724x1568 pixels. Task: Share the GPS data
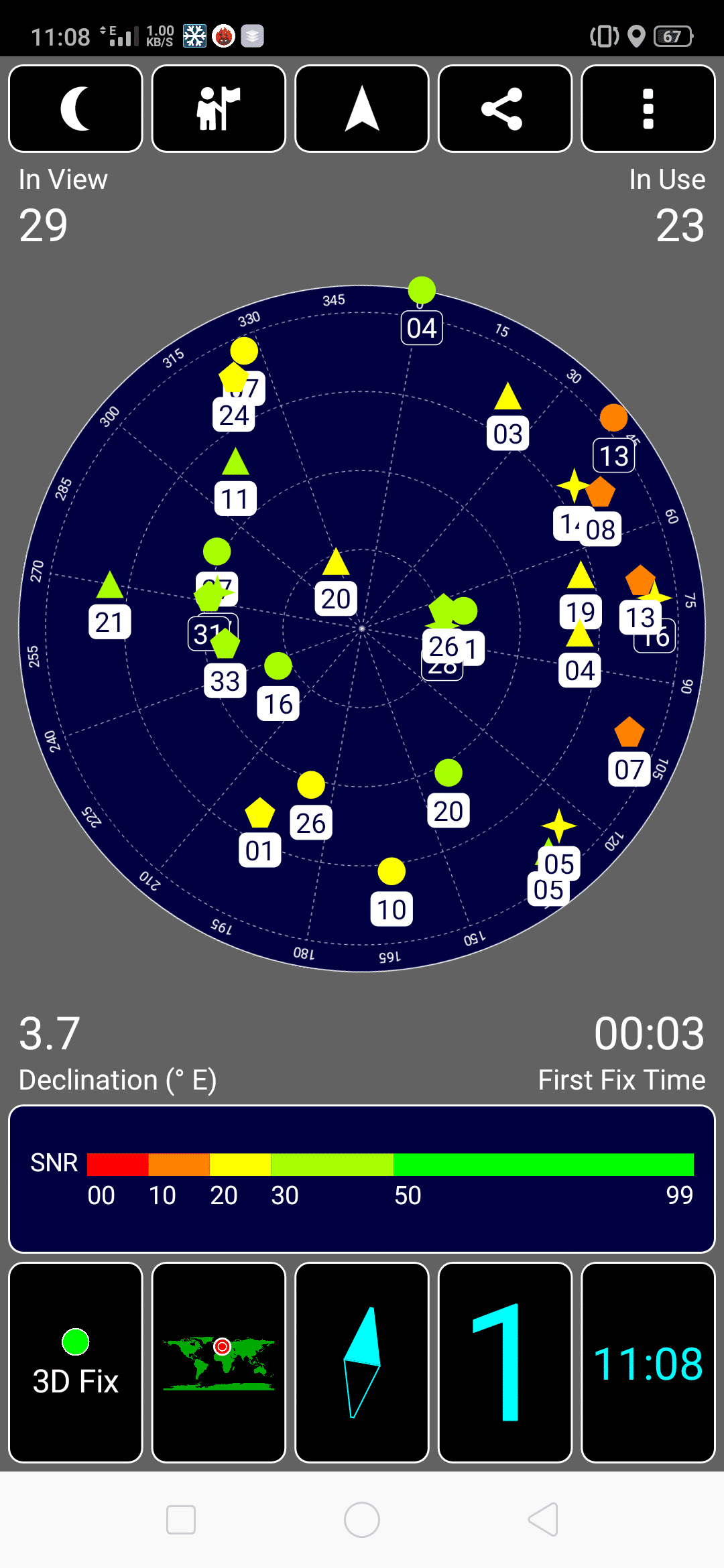click(x=505, y=109)
